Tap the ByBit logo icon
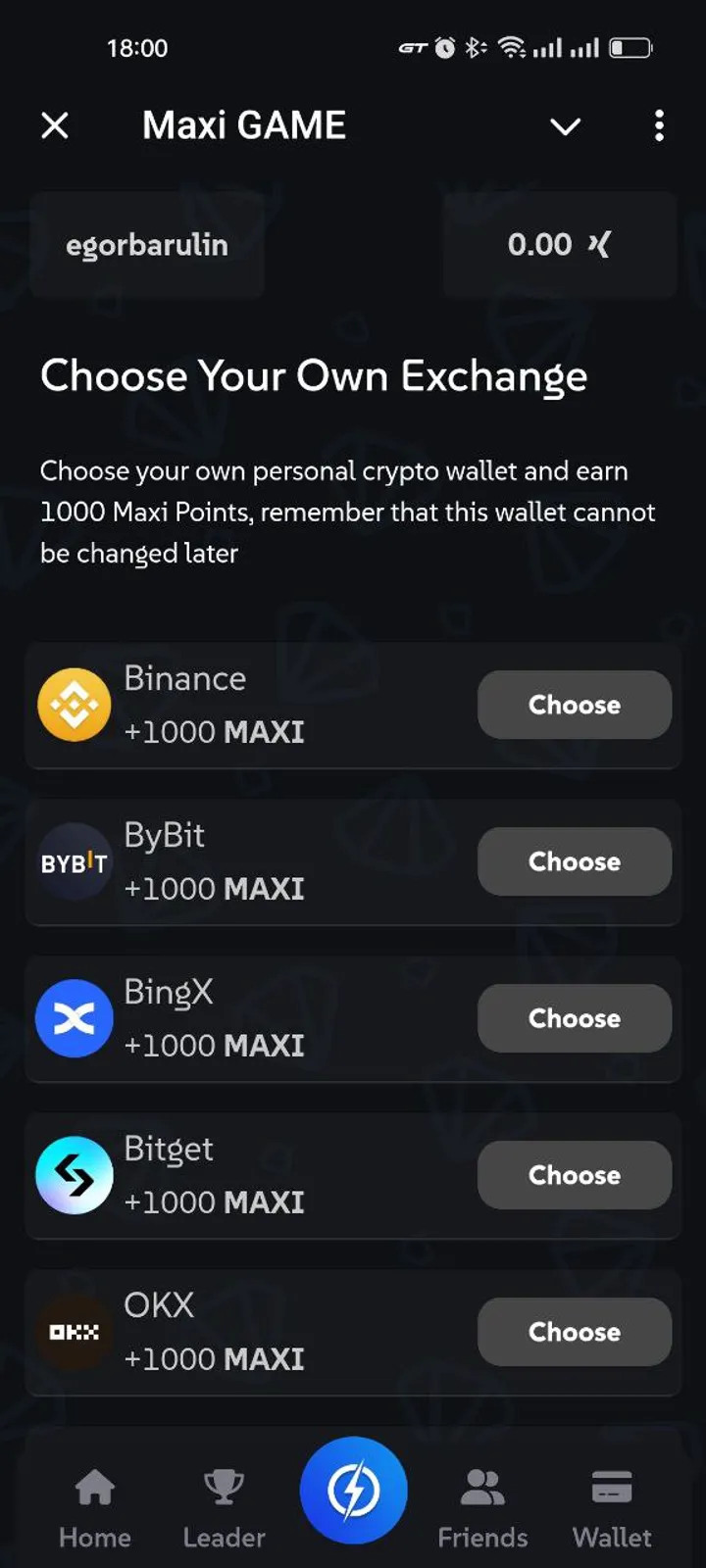The height and width of the screenshot is (1568, 706). 74,861
